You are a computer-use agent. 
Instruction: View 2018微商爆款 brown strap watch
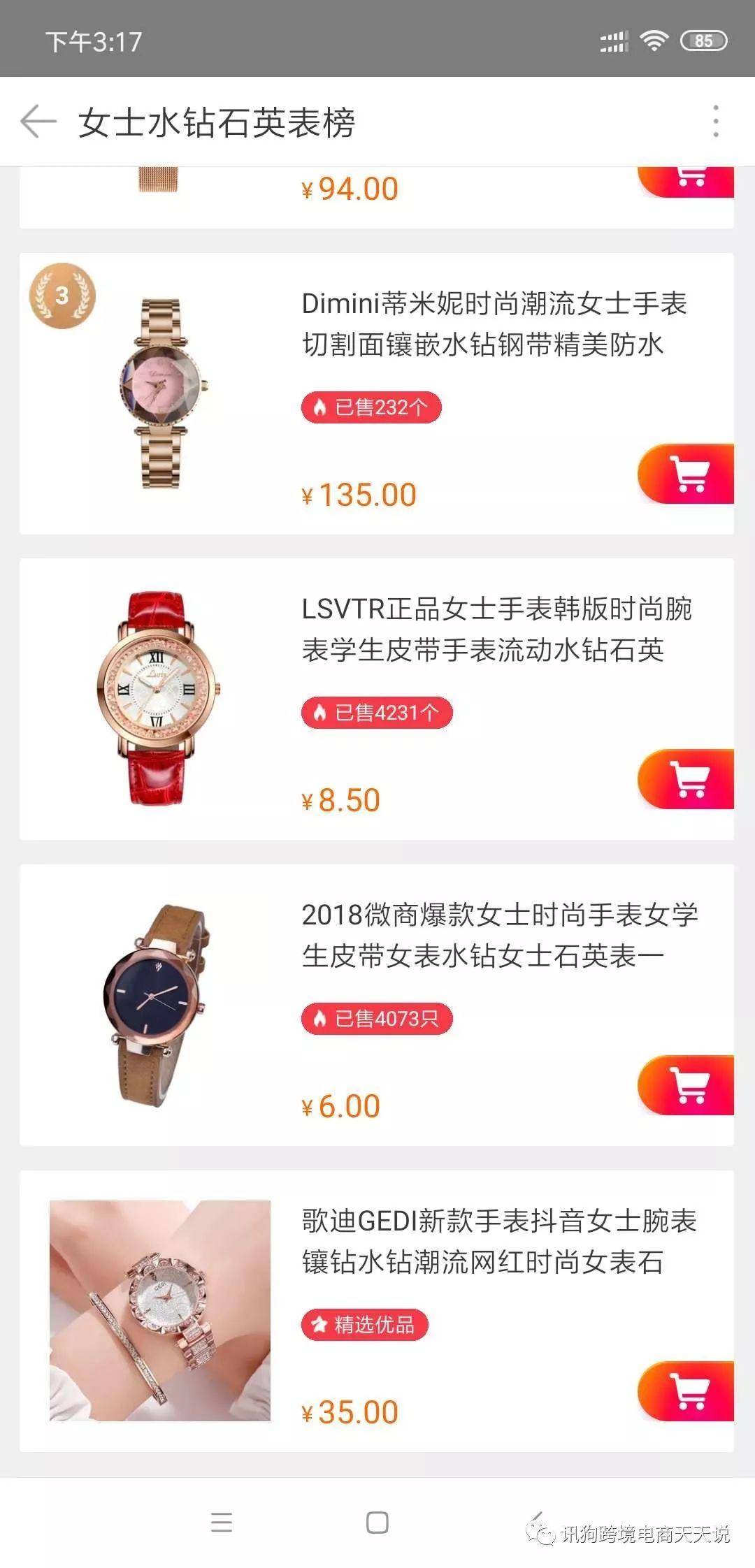(499, 935)
